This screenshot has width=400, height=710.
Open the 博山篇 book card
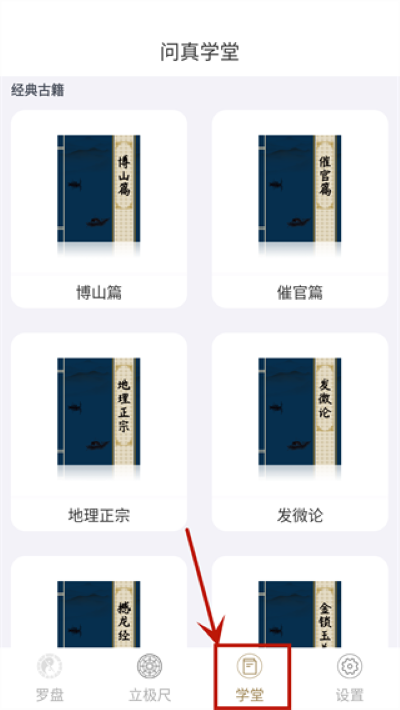tap(99, 209)
